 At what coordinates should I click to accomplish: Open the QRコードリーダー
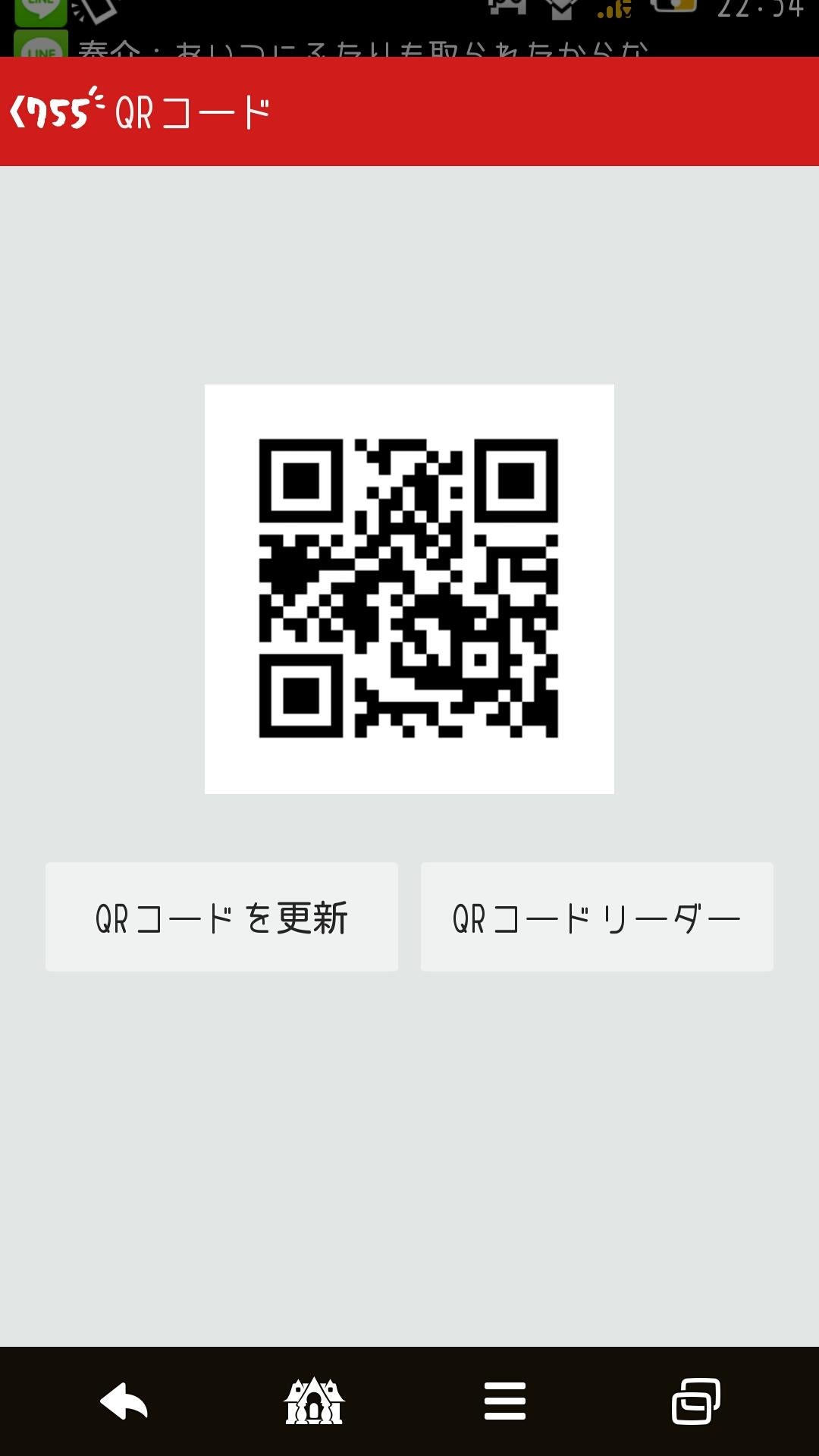(596, 917)
